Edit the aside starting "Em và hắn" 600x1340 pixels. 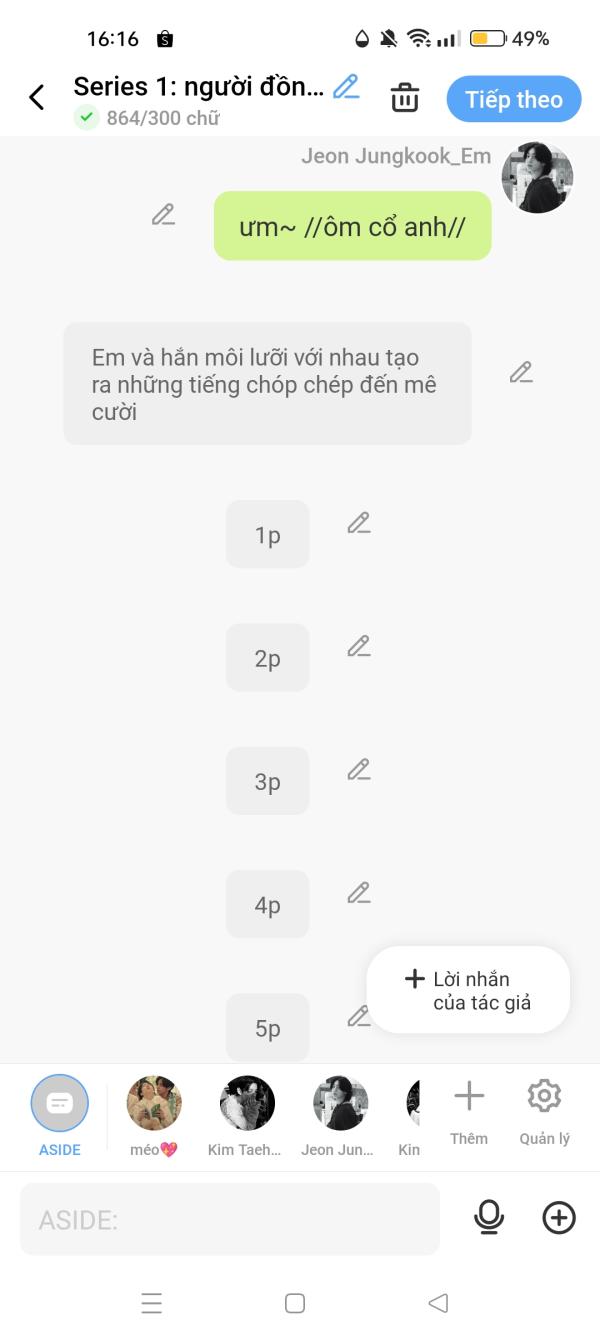pos(520,373)
